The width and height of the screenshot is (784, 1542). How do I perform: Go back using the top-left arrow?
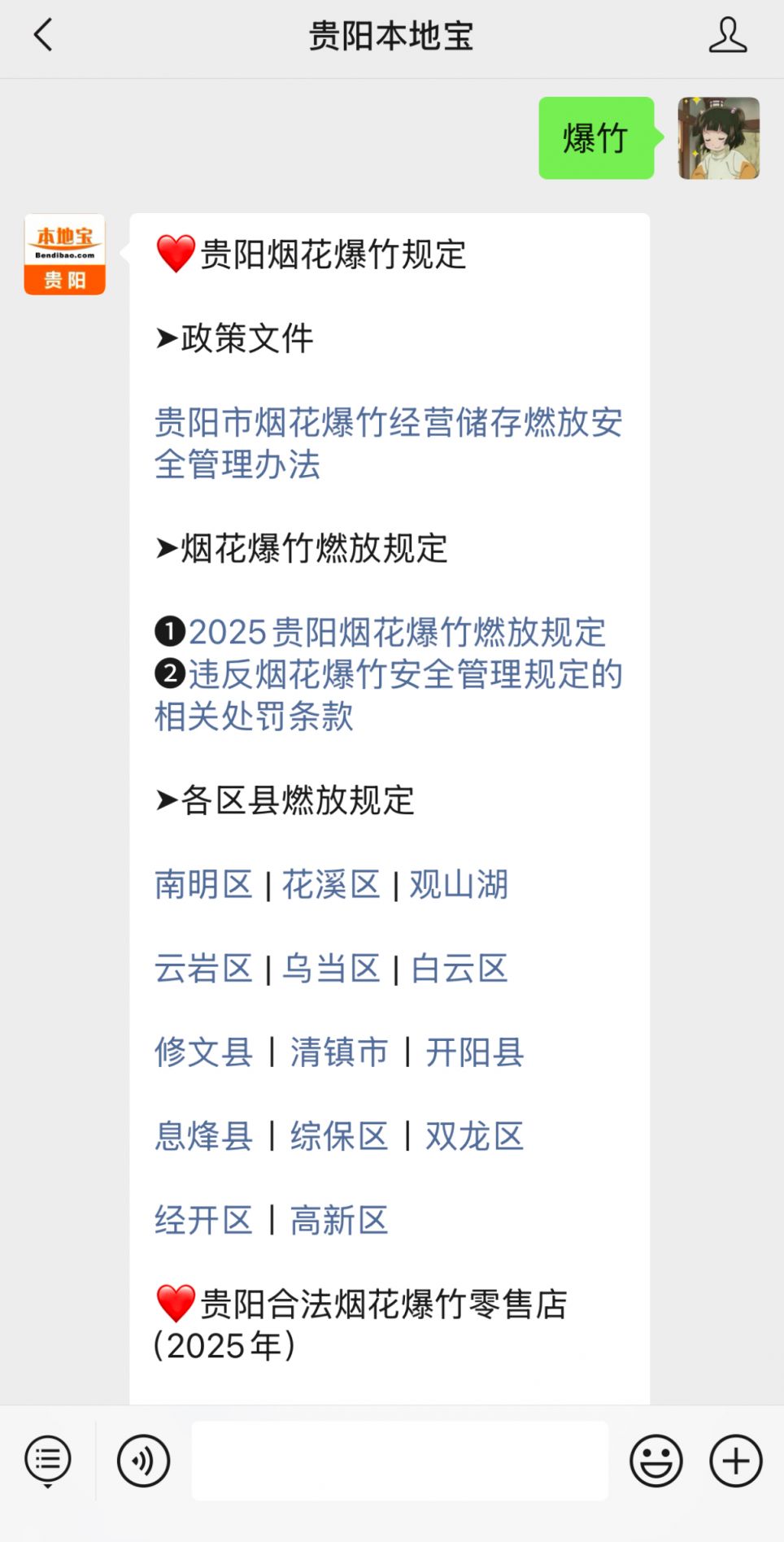tap(43, 36)
